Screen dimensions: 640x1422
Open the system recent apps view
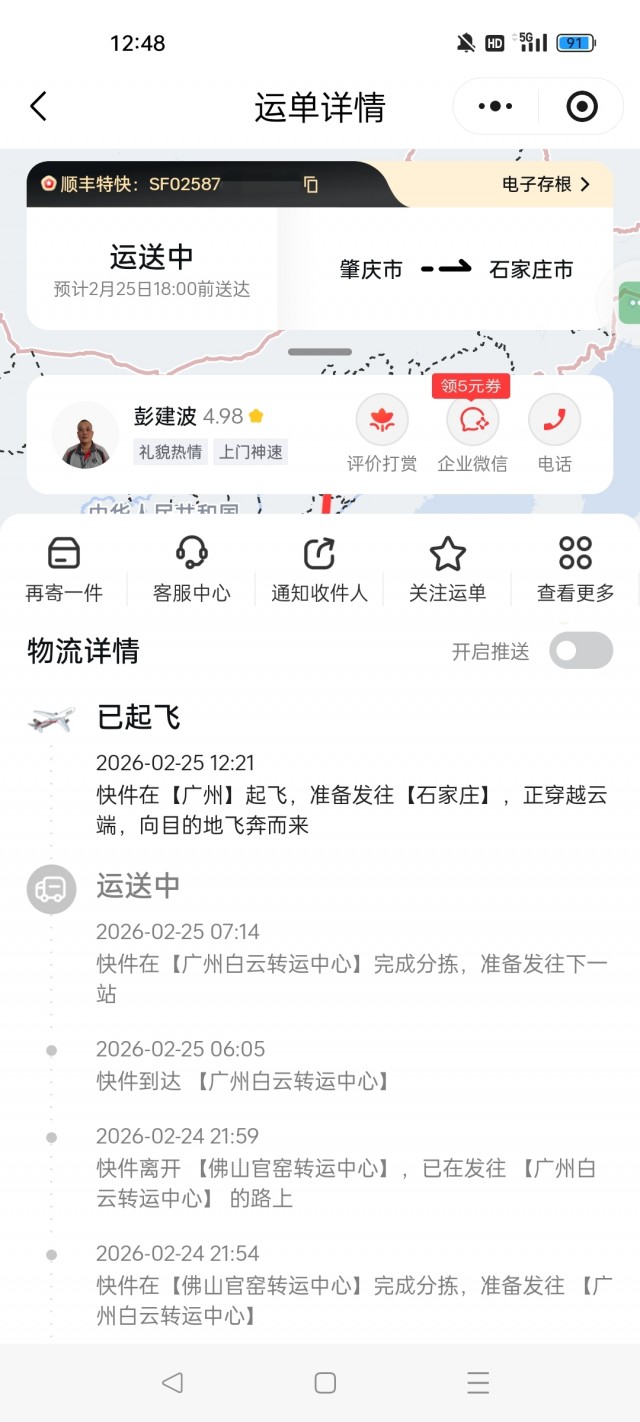coord(477,1382)
